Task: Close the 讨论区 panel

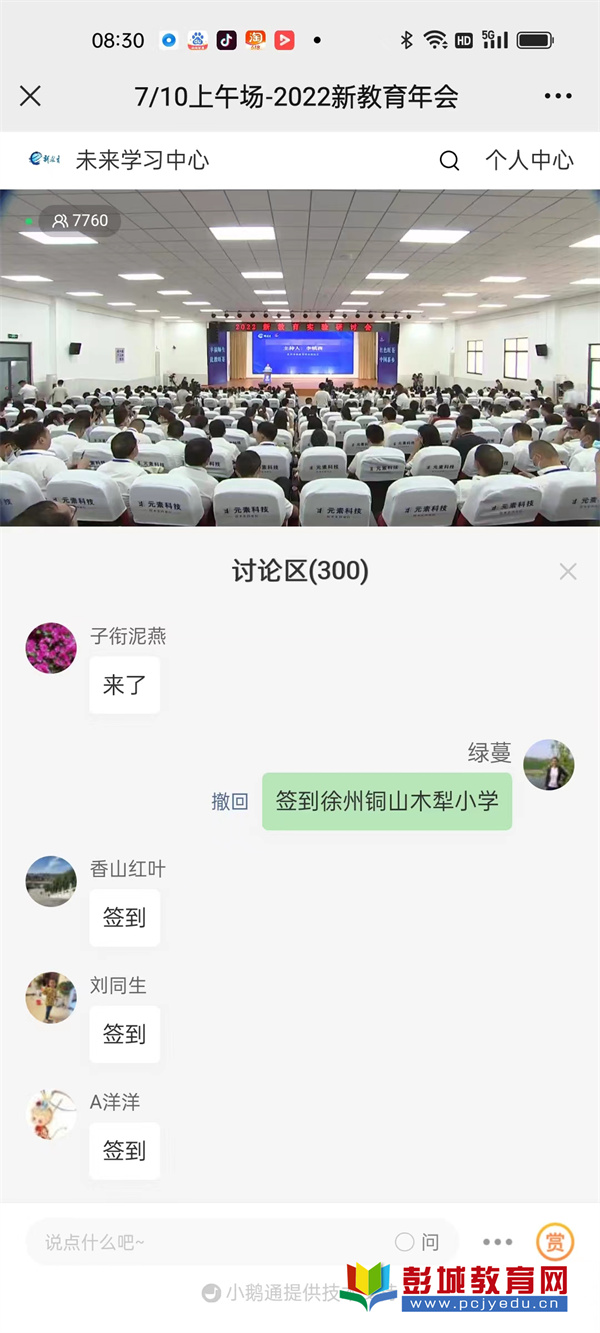Action: [568, 571]
